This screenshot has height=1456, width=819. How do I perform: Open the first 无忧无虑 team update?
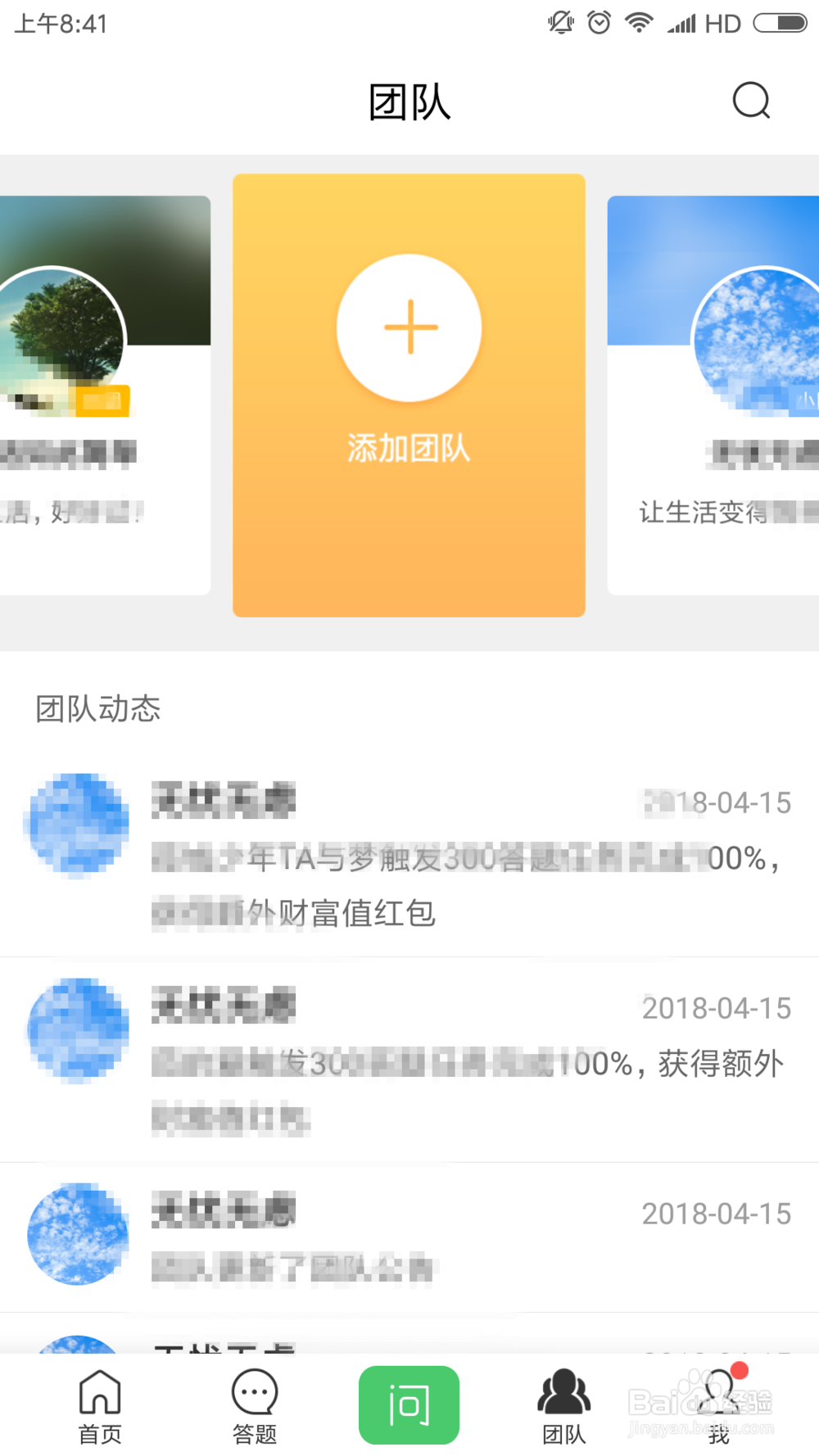pyautogui.click(x=409, y=852)
